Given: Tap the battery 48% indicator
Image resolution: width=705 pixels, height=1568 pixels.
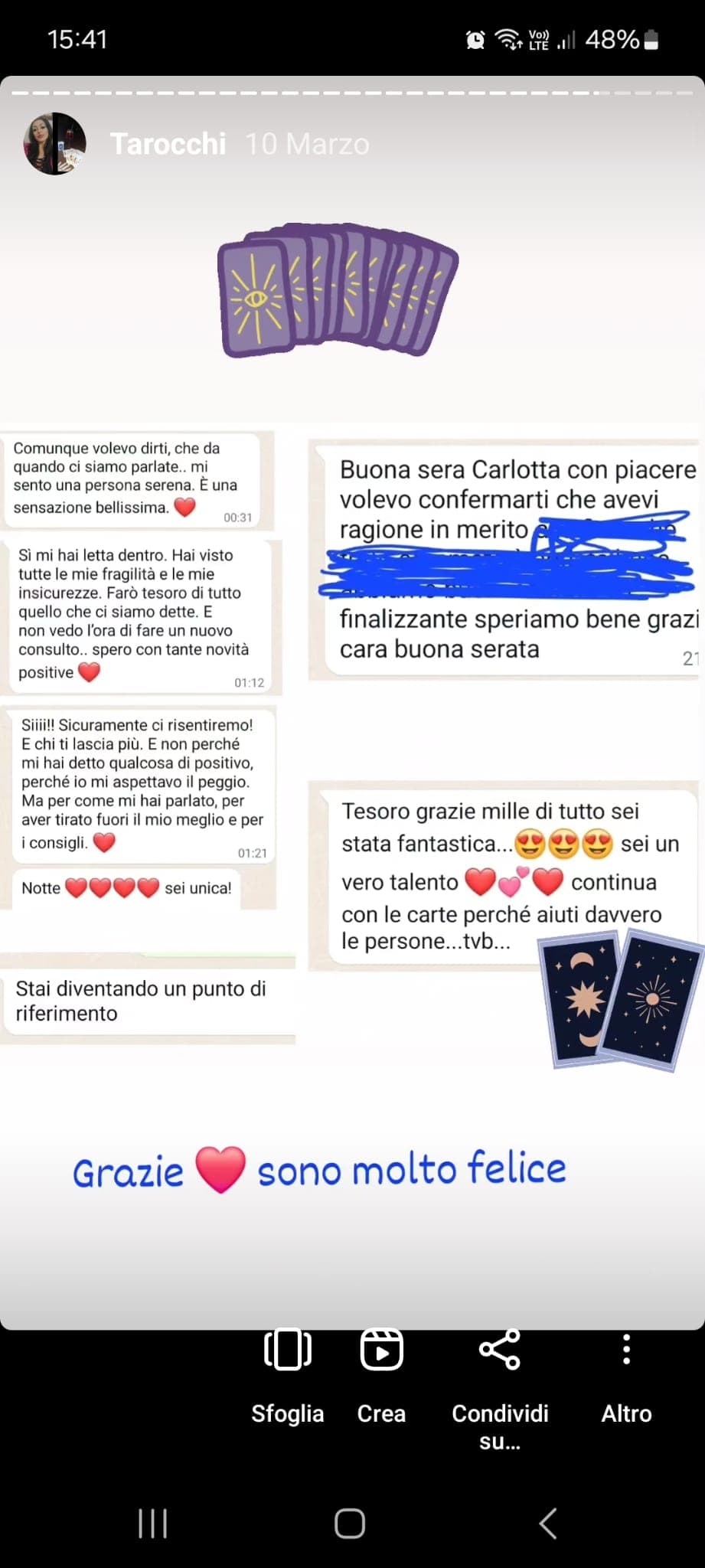Looking at the screenshot, I should coord(620,40).
